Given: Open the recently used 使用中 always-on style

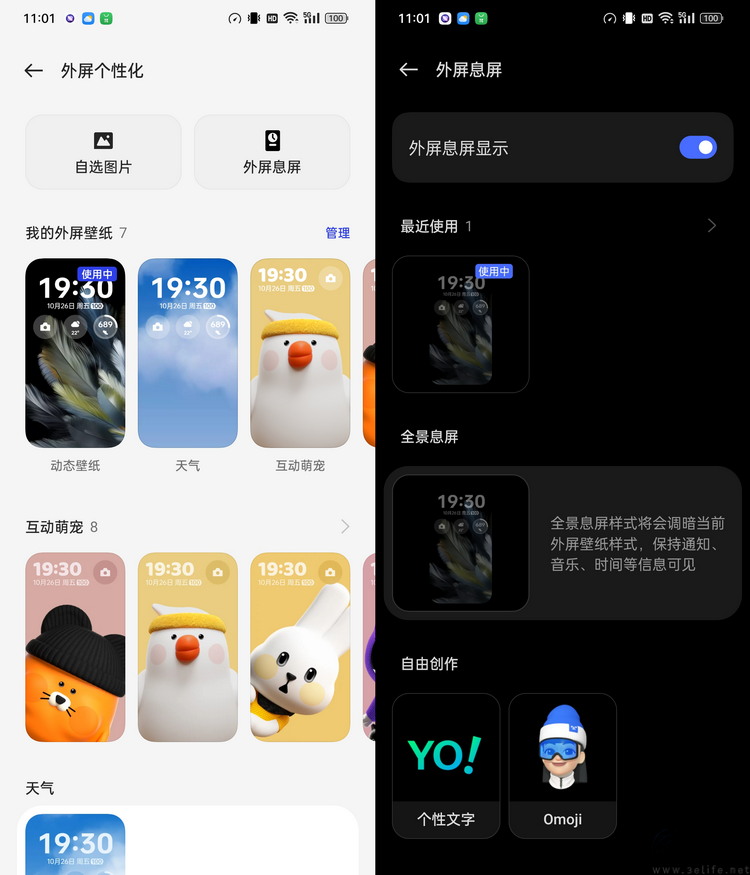Looking at the screenshot, I should tap(461, 324).
